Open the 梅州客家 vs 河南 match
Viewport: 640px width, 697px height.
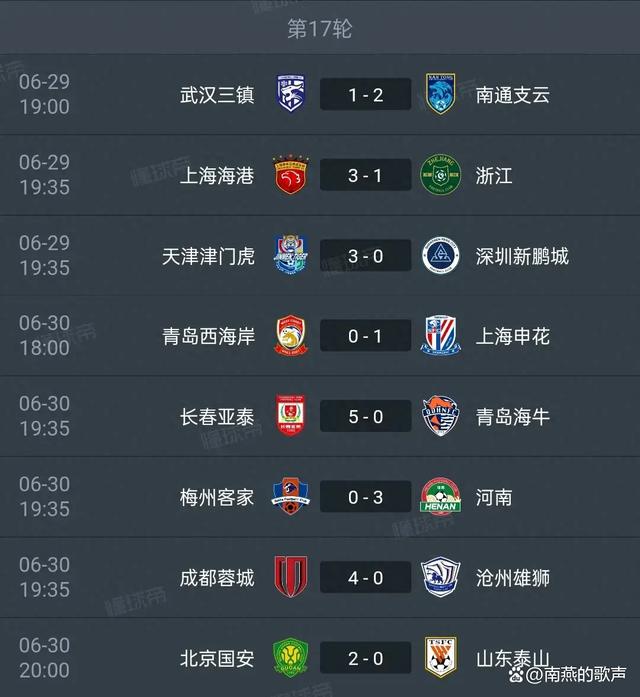pos(365,497)
